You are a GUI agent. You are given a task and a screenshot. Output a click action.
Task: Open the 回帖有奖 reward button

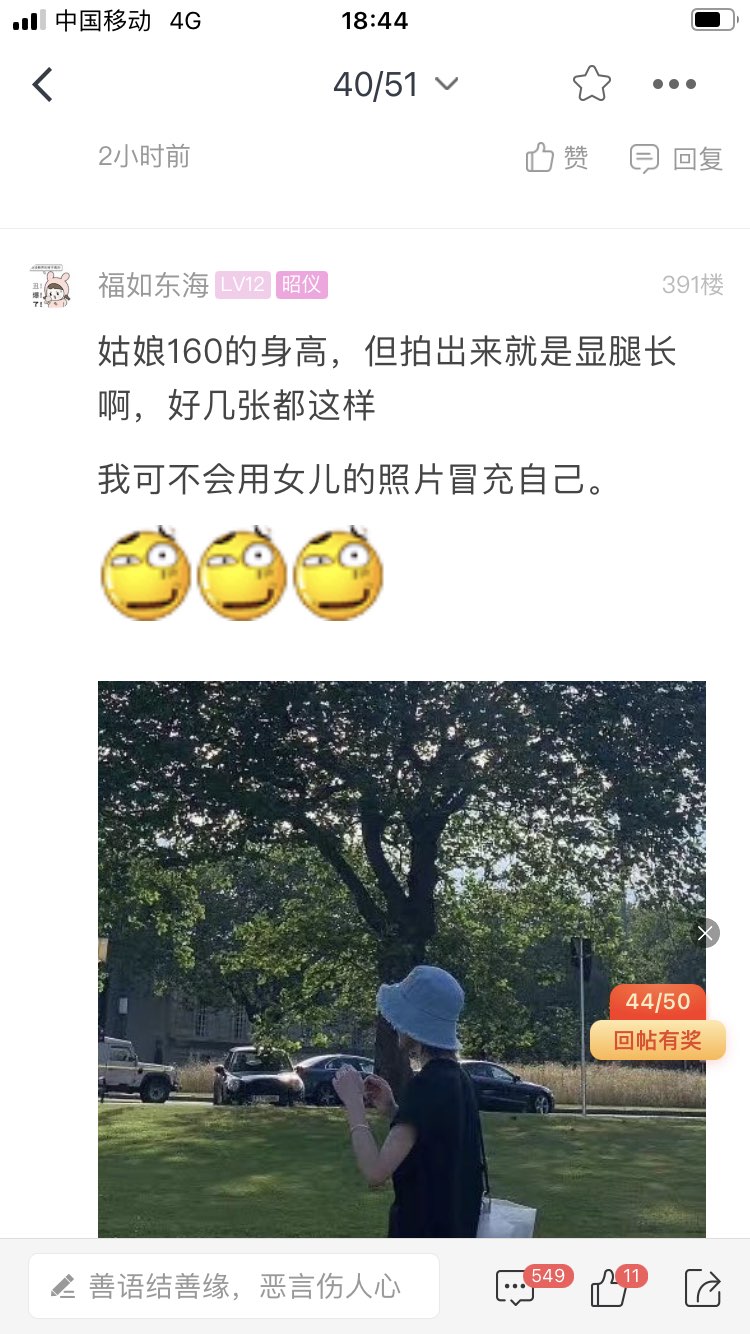click(657, 1040)
